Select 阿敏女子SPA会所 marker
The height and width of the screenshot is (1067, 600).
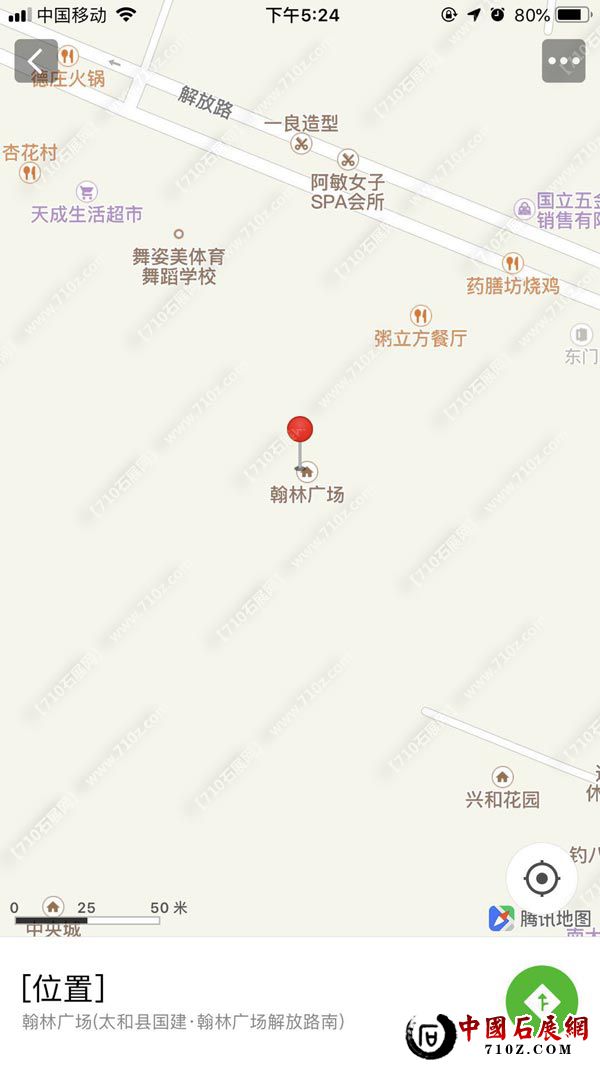pyautogui.click(x=347, y=160)
